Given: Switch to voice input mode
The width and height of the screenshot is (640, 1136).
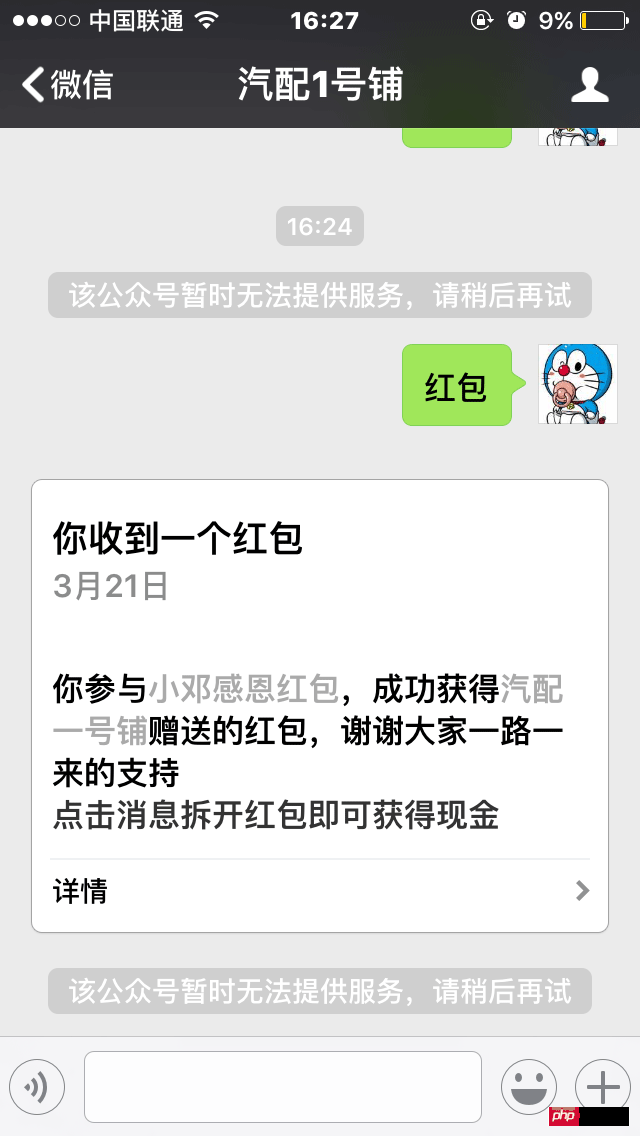Looking at the screenshot, I should [x=37, y=1086].
